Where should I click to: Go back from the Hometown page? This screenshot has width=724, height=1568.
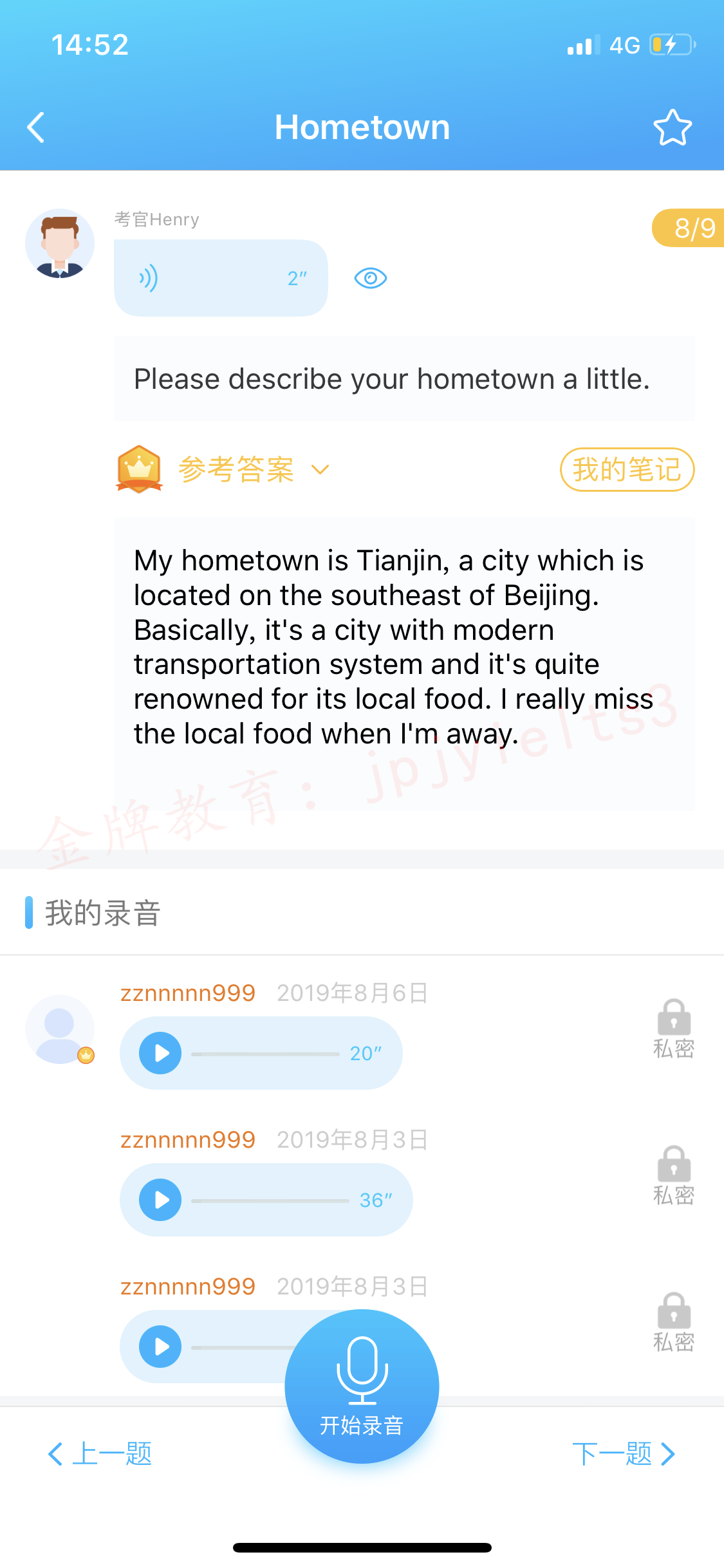(36, 127)
